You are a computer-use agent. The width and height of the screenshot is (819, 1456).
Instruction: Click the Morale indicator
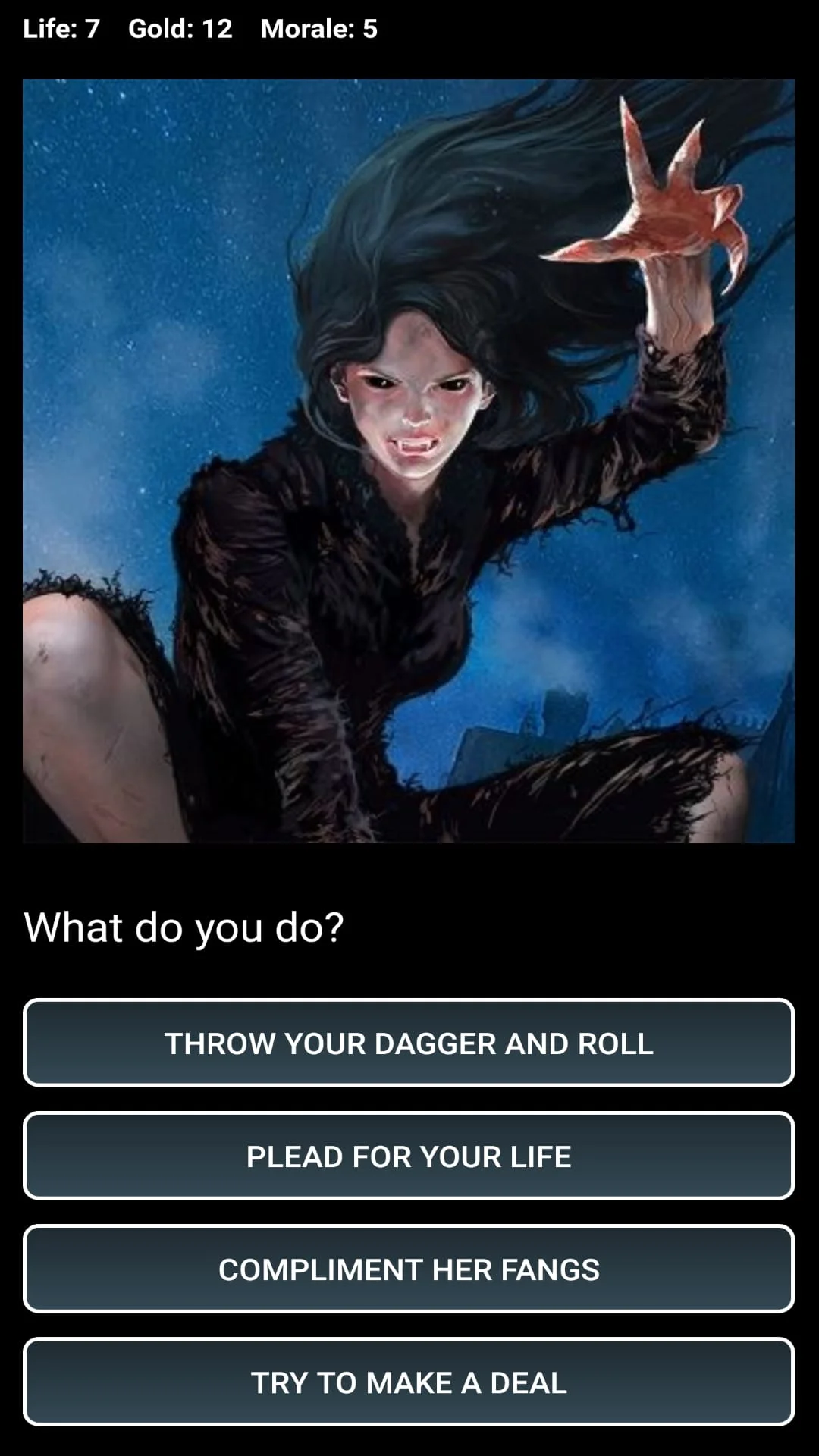[x=318, y=29]
